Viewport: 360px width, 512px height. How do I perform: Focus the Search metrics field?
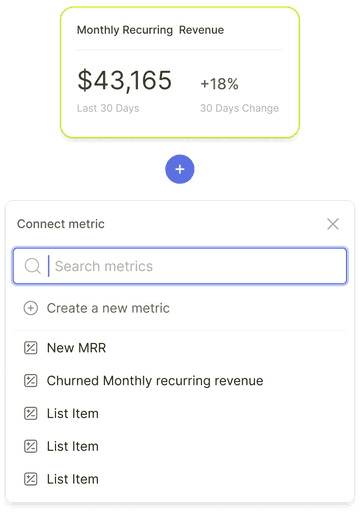(x=180, y=266)
